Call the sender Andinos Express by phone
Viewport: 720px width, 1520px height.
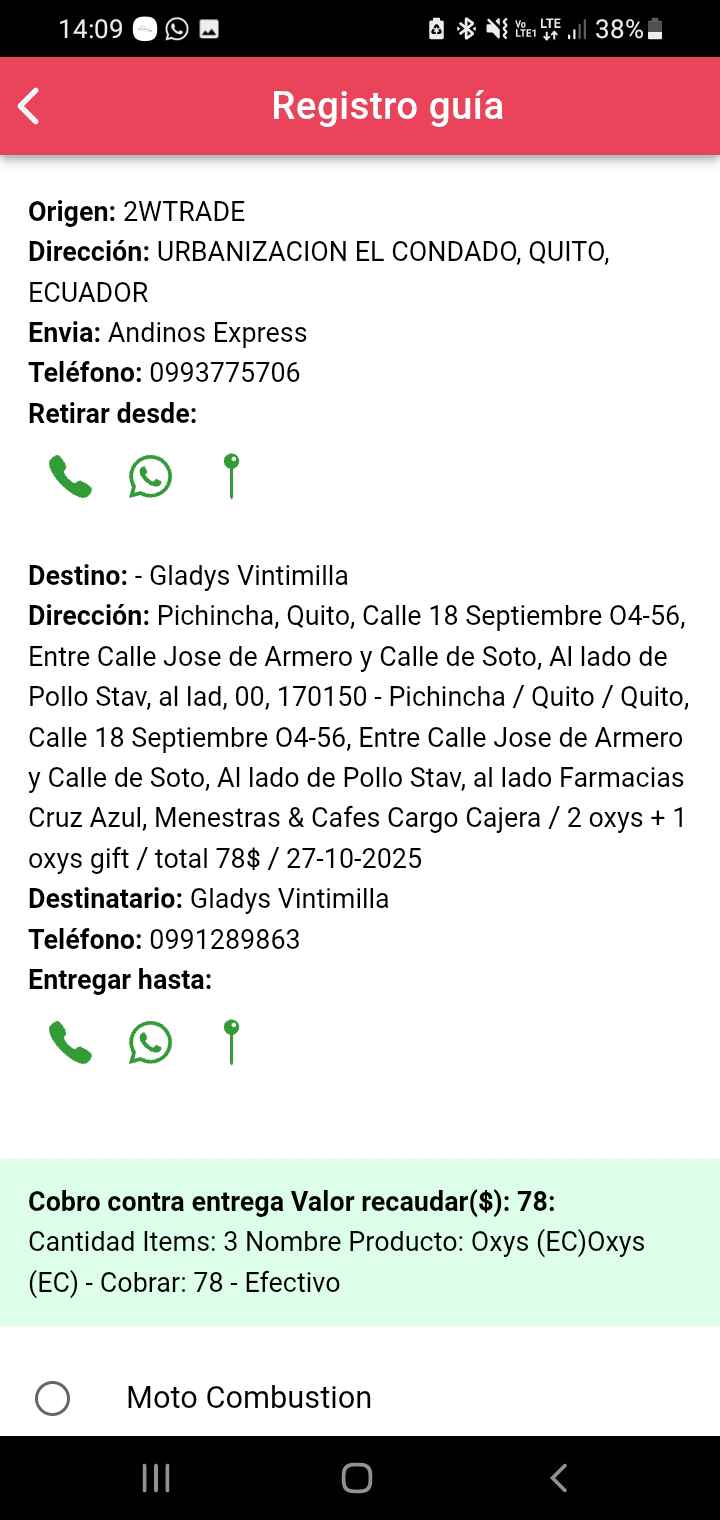(x=70, y=477)
